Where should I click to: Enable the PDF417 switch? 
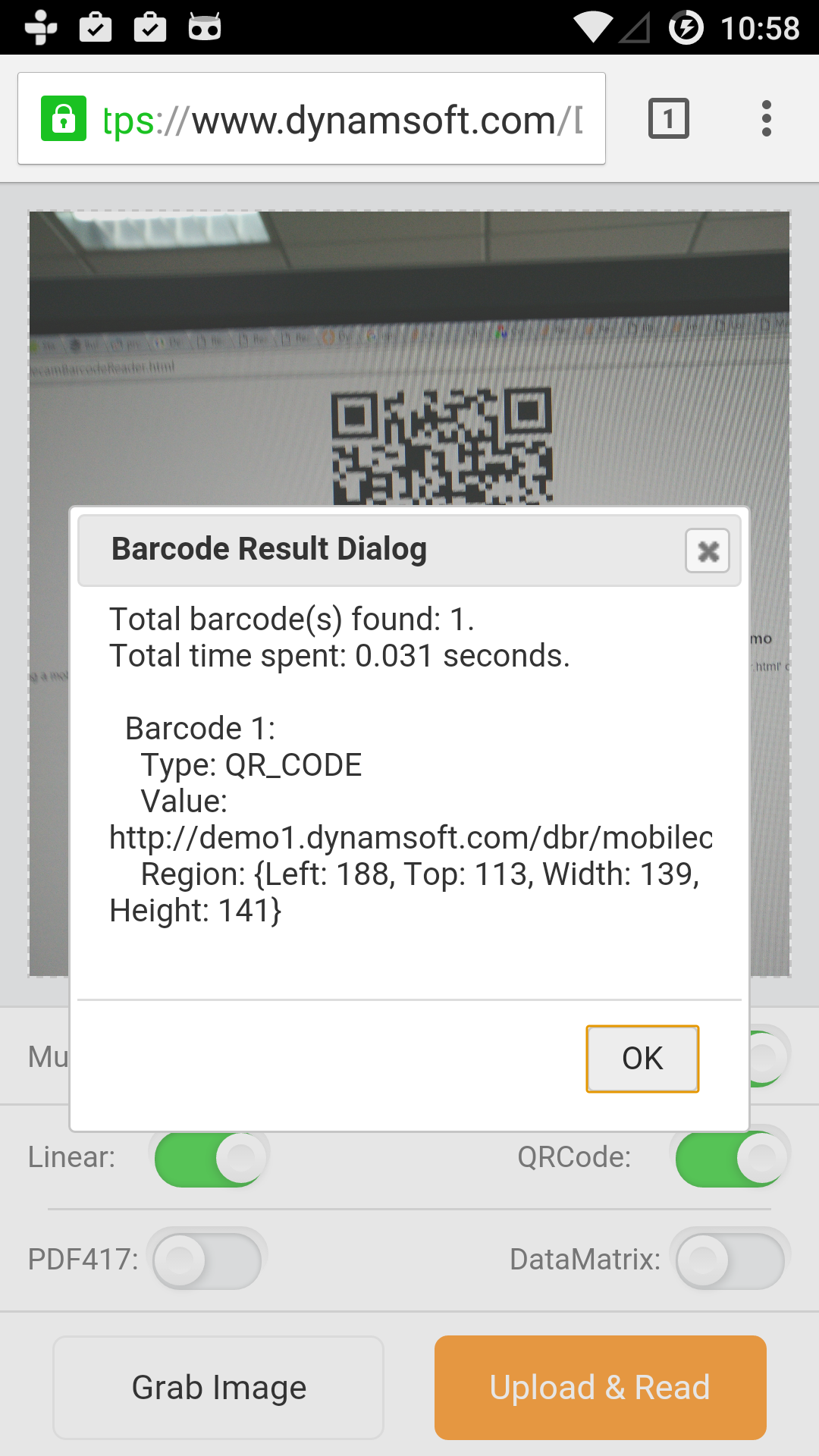point(207,1260)
